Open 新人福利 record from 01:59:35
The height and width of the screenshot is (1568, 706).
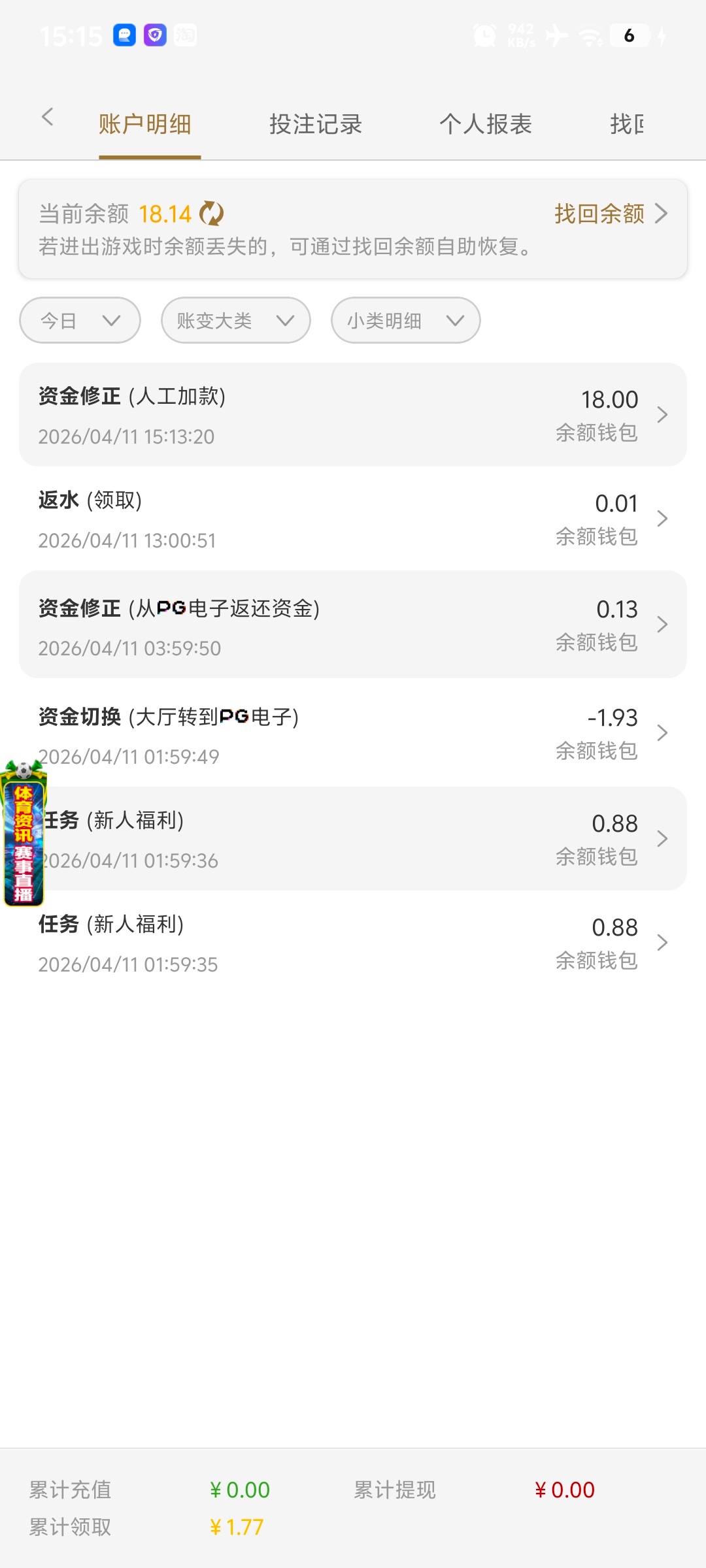point(353,943)
